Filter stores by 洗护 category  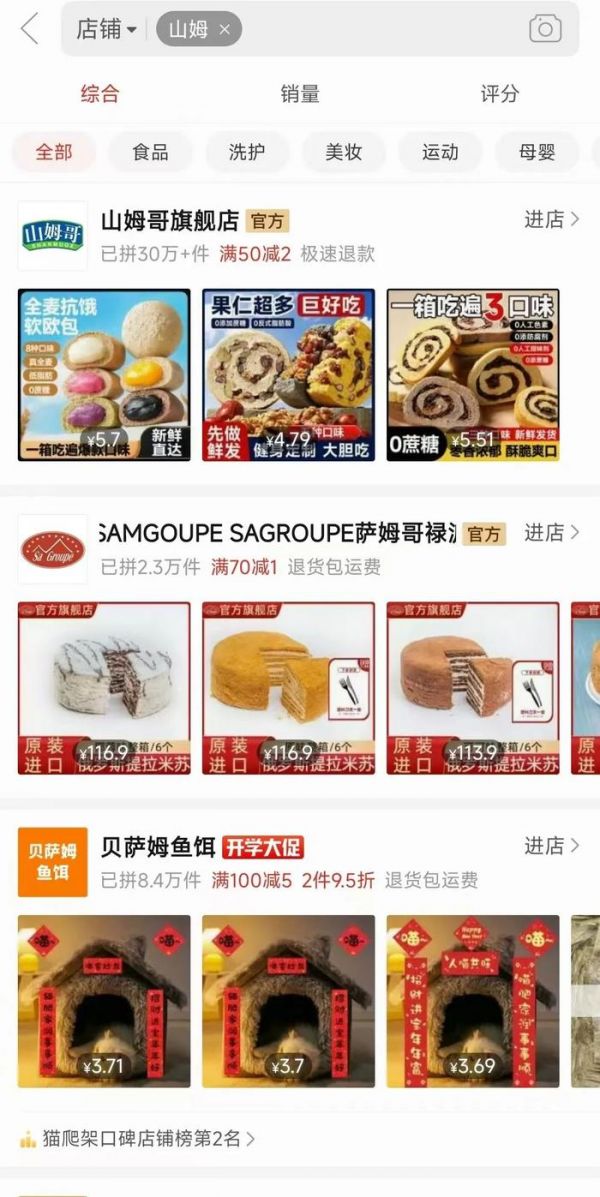coord(247,152)
